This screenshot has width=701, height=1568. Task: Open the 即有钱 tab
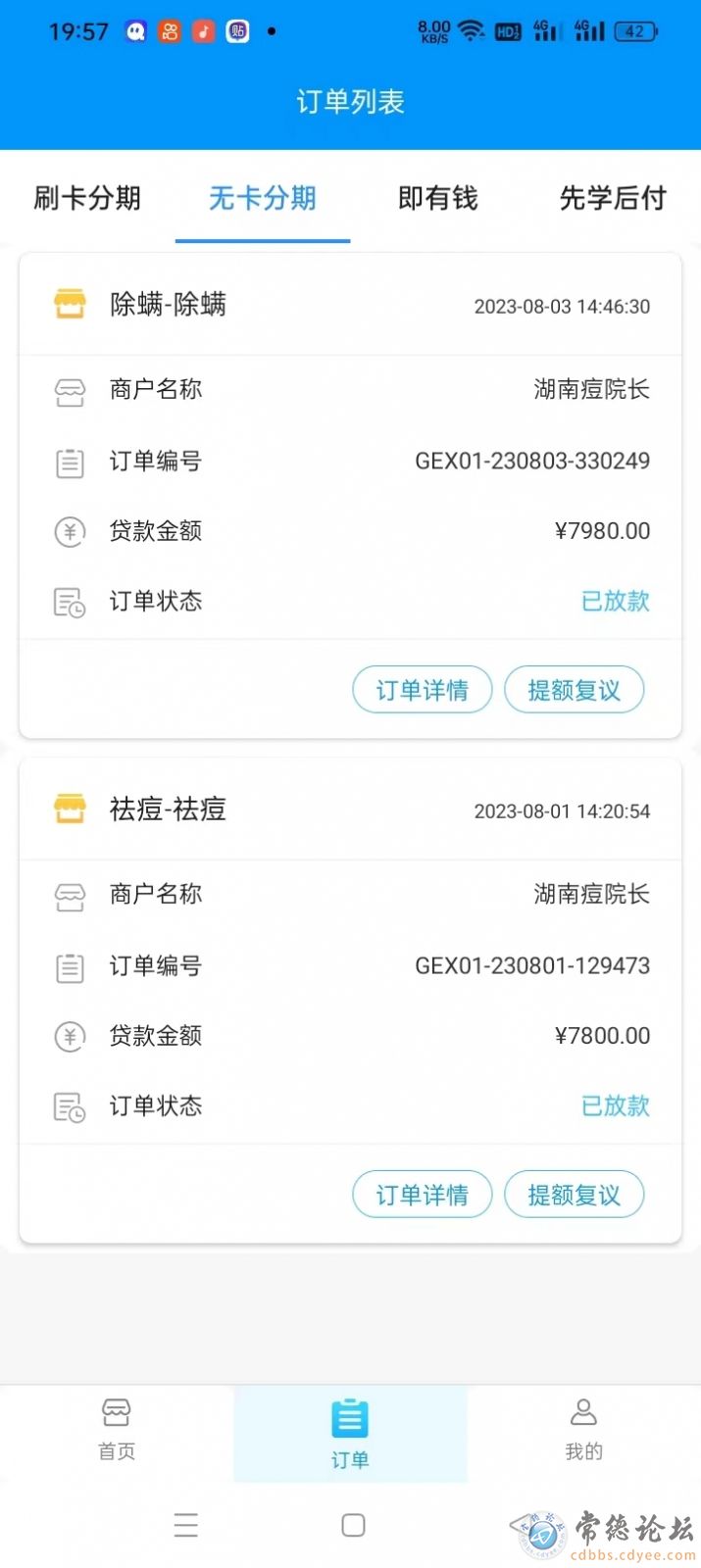point(438,198)
